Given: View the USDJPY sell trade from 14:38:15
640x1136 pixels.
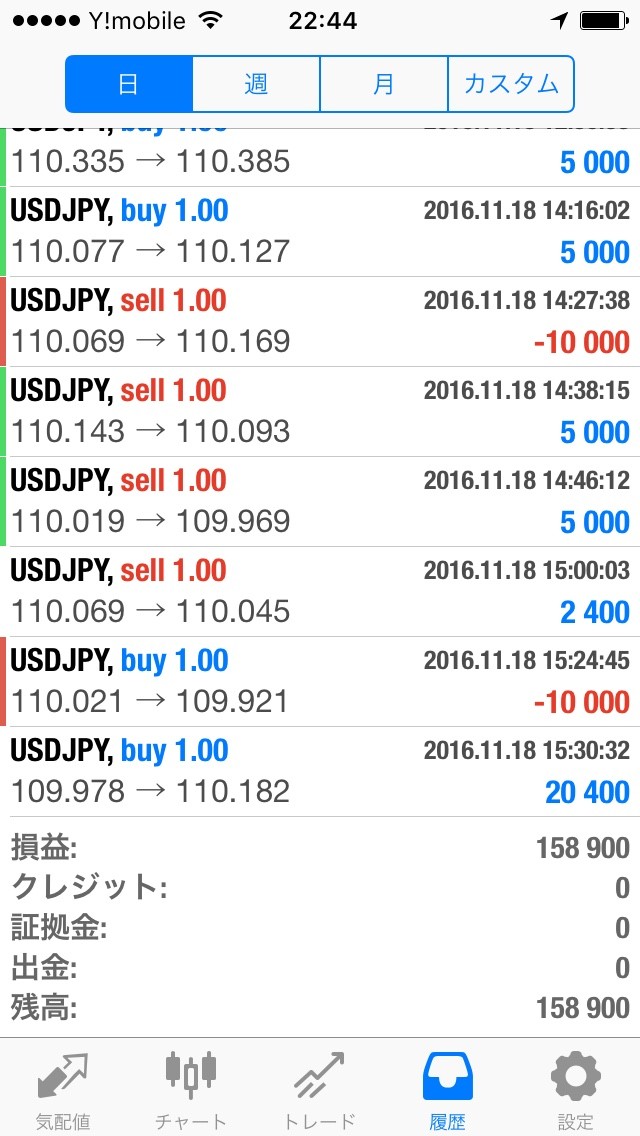Looking at the screenshot, I should pos(320,412).
